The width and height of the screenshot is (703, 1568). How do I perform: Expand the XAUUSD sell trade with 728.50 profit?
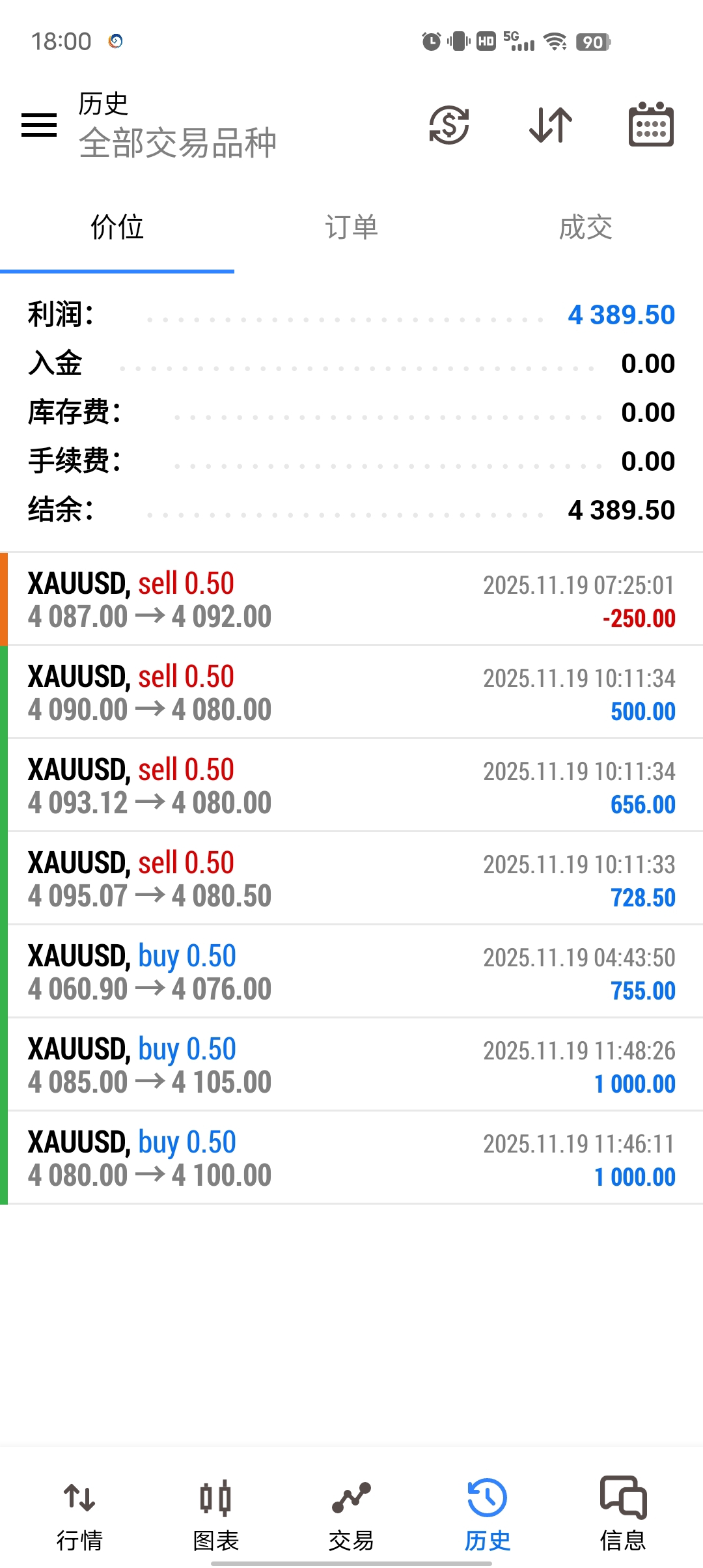tap(351, 878)
